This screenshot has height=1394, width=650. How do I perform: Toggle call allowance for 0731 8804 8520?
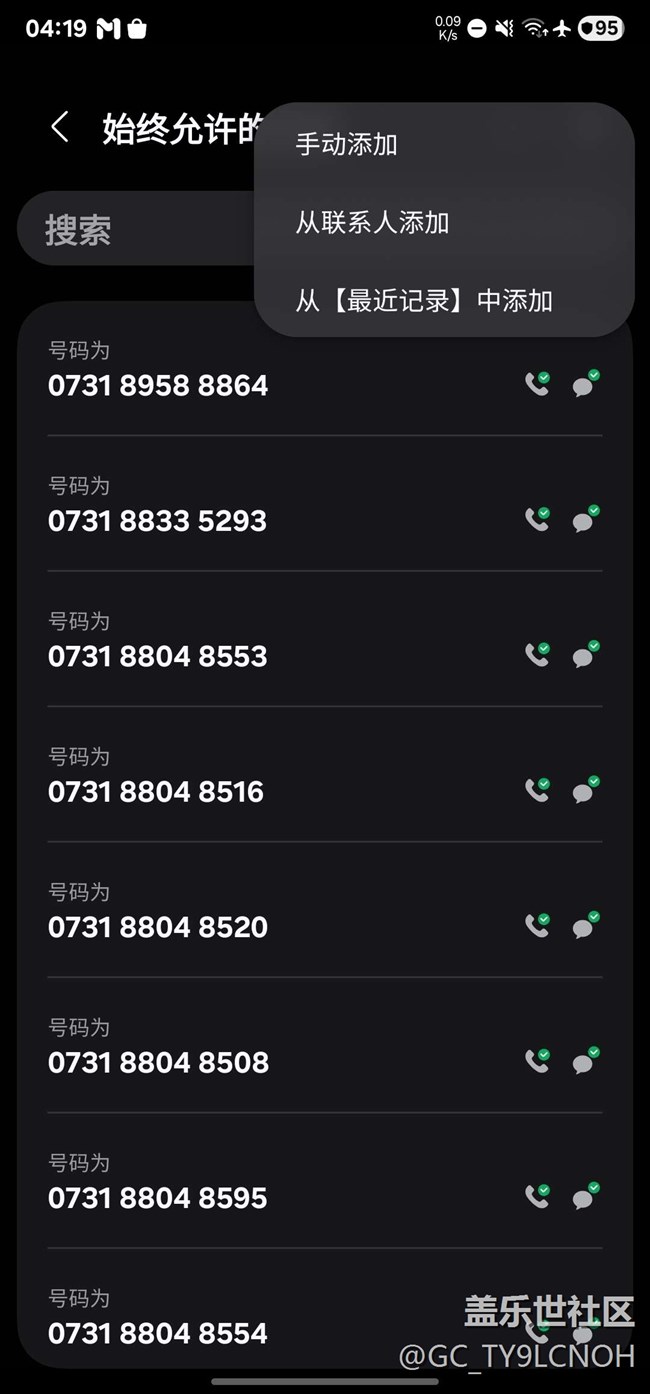537,926
